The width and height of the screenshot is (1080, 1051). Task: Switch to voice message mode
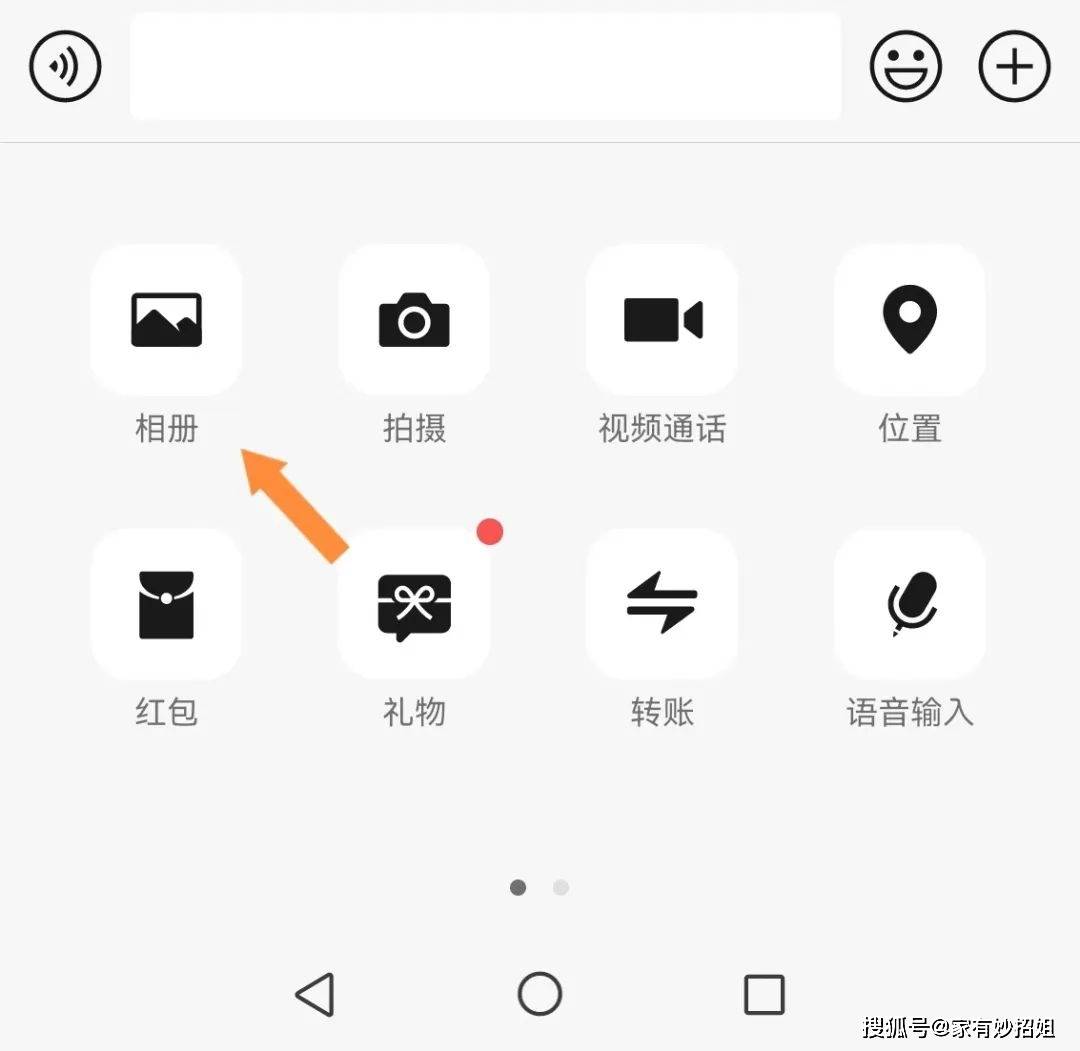click(x=65, y=67)
